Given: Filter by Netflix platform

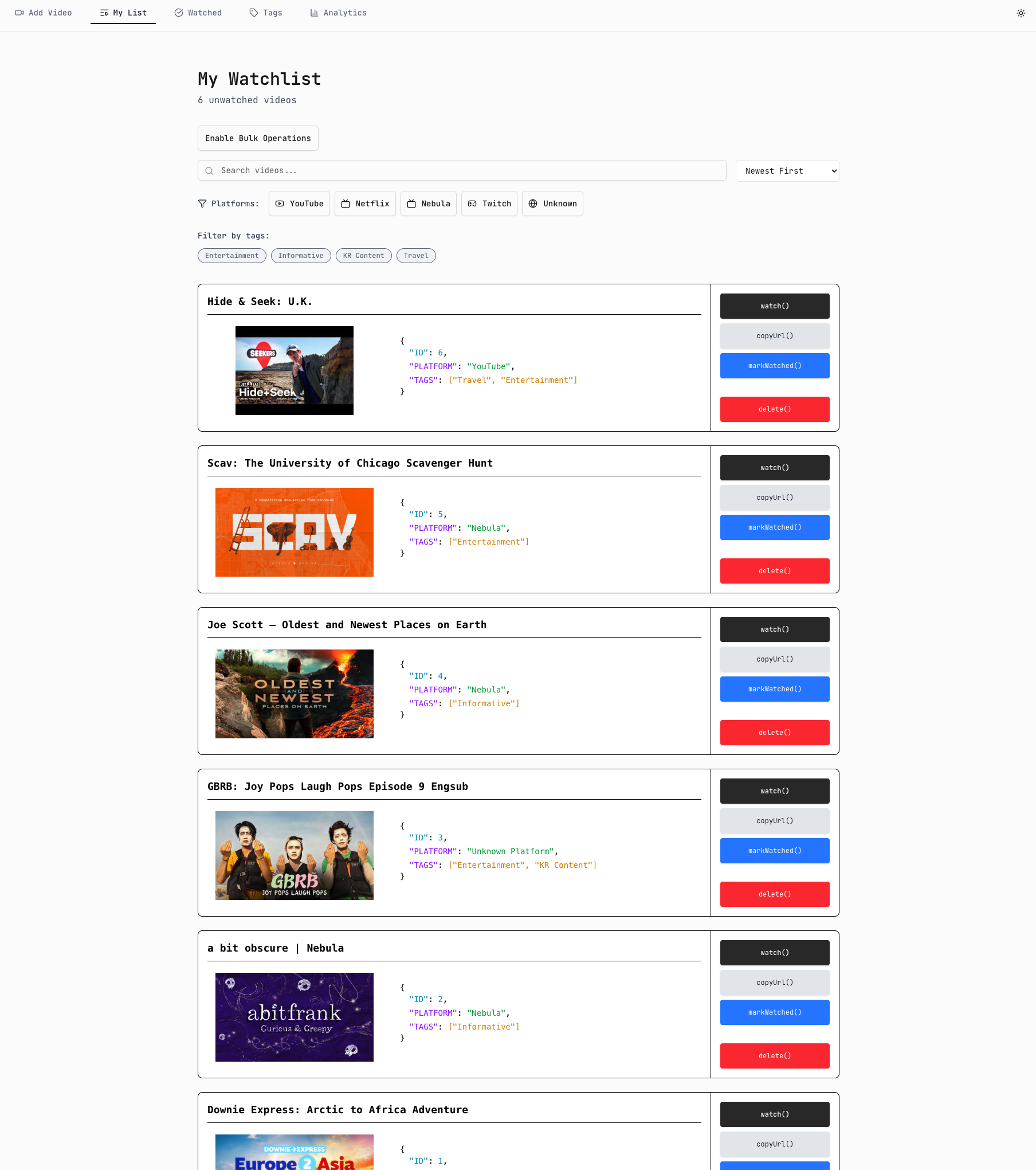Looking at the screenshot, I should (x=365, y=204).
